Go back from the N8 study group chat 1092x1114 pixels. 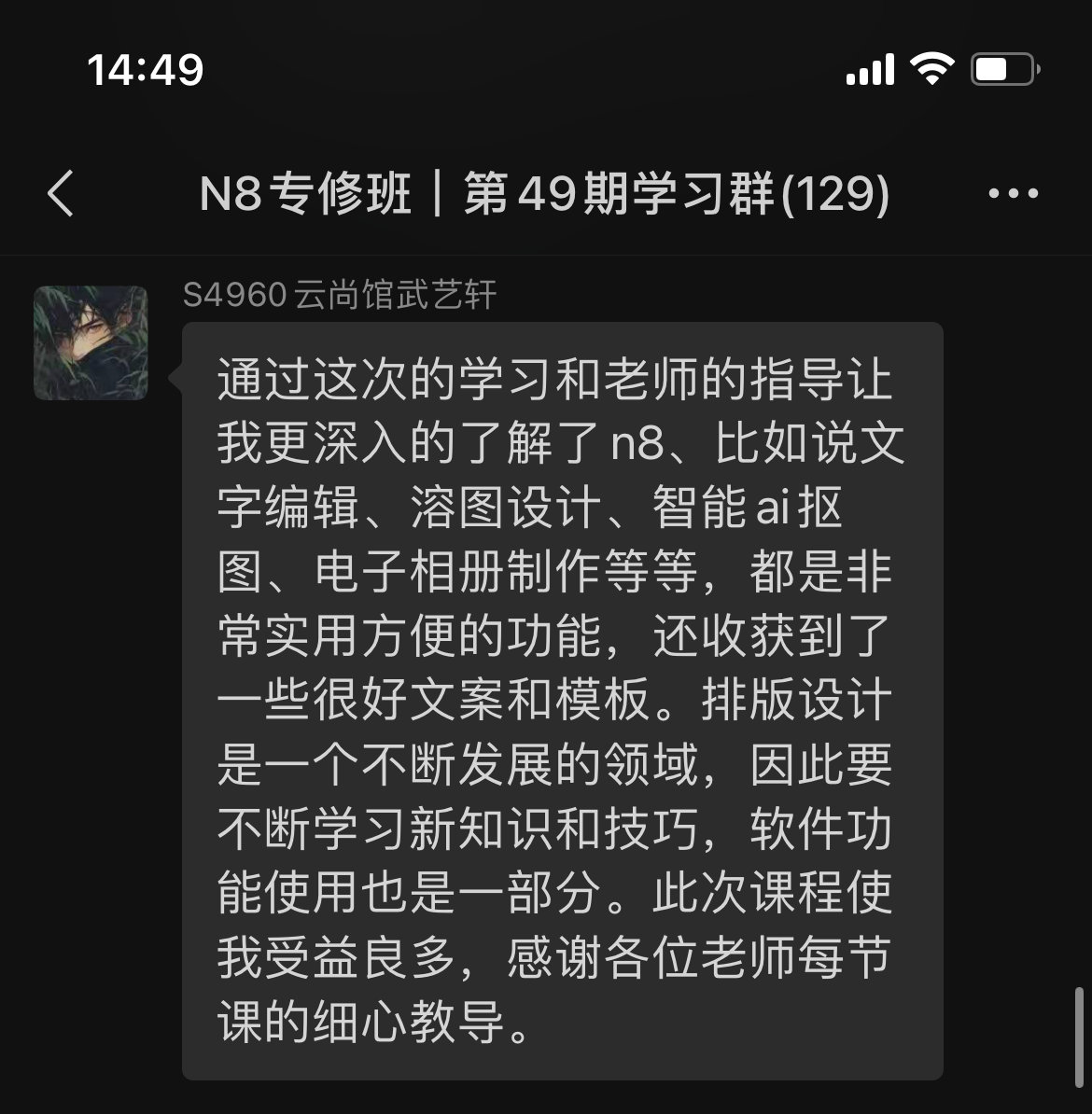tap(61, 194)
